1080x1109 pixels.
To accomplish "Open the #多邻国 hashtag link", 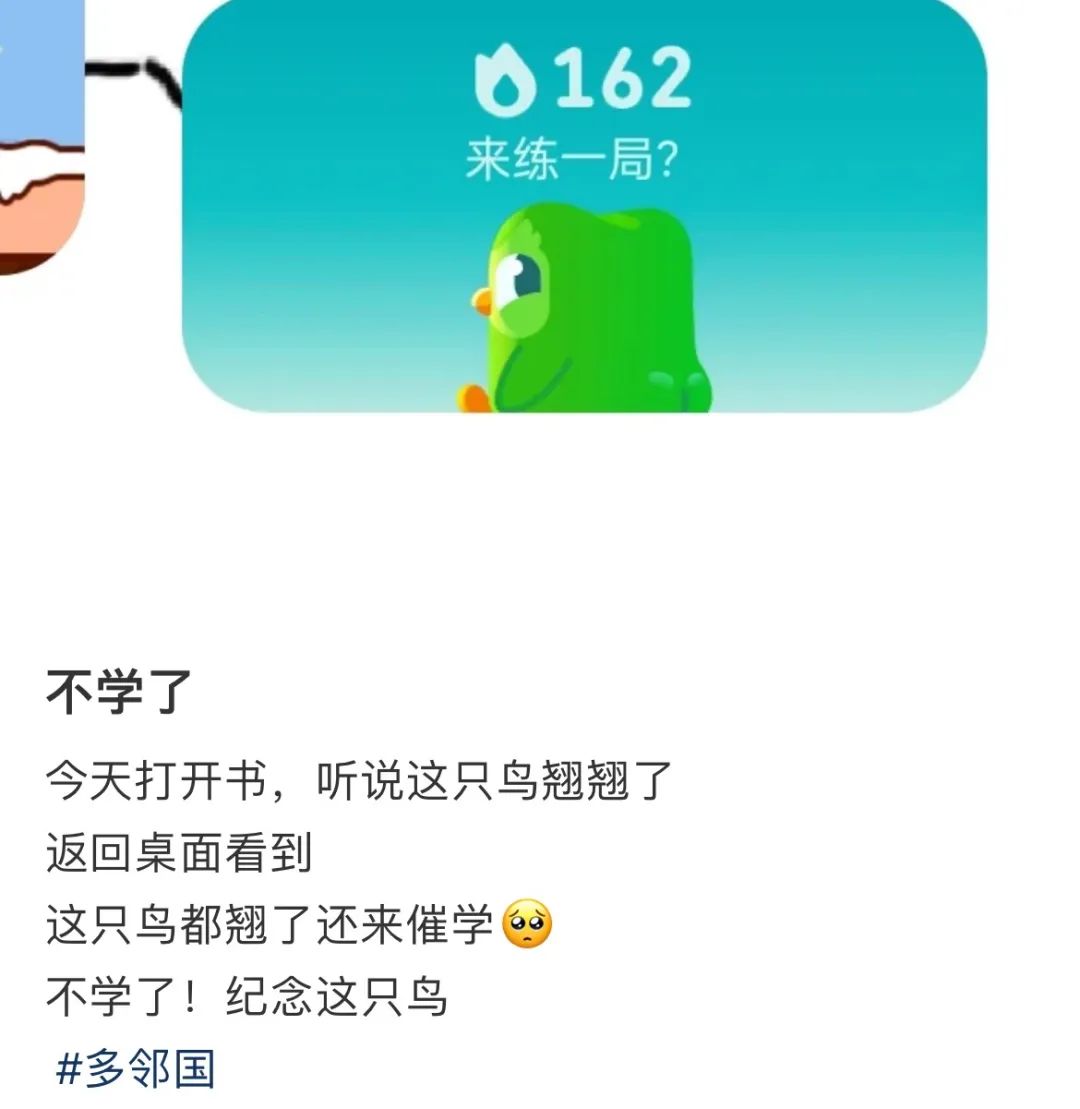I will [135, 1068].
